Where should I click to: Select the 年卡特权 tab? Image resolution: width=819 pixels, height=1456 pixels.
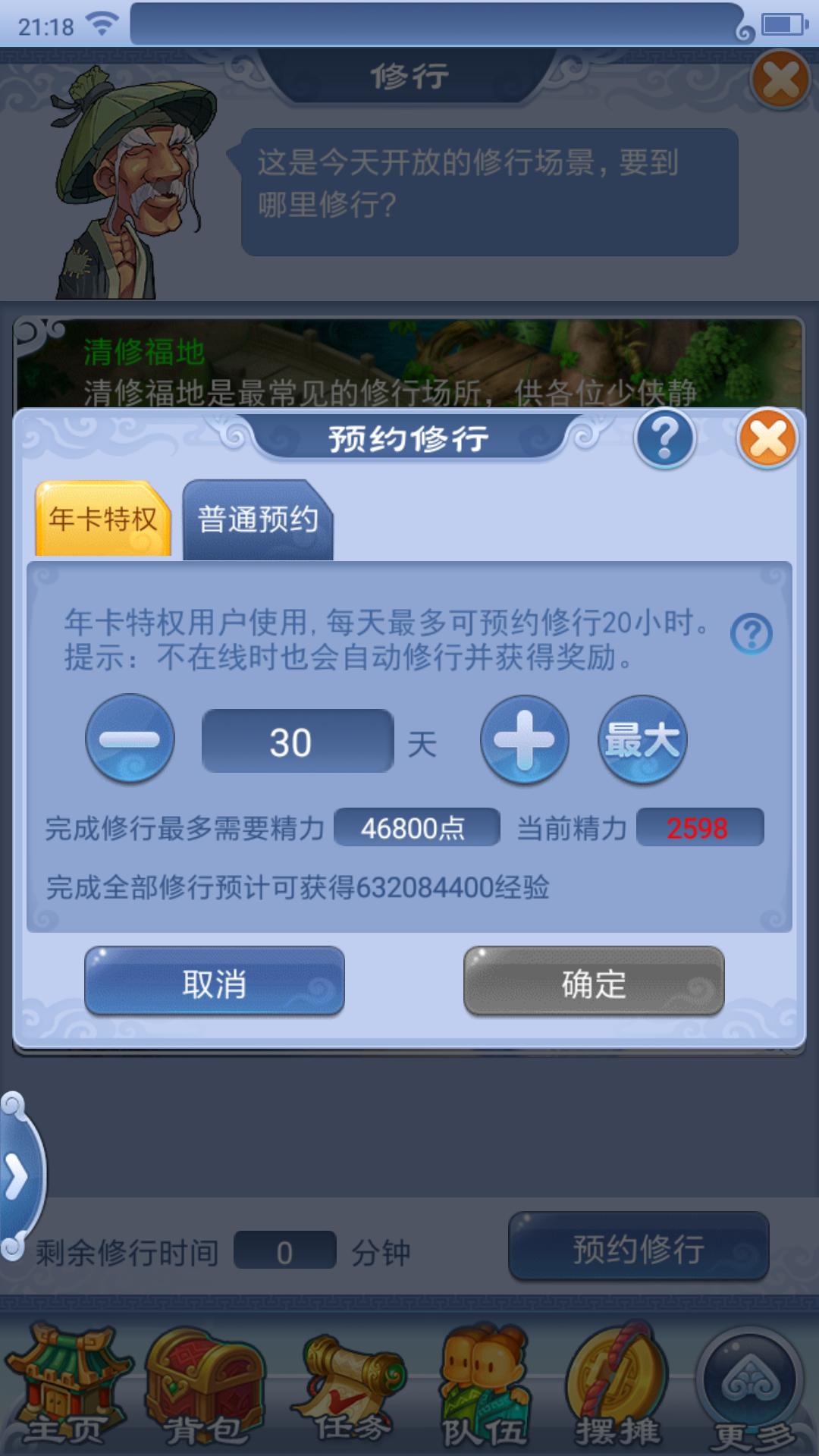[x=102, y=520]
